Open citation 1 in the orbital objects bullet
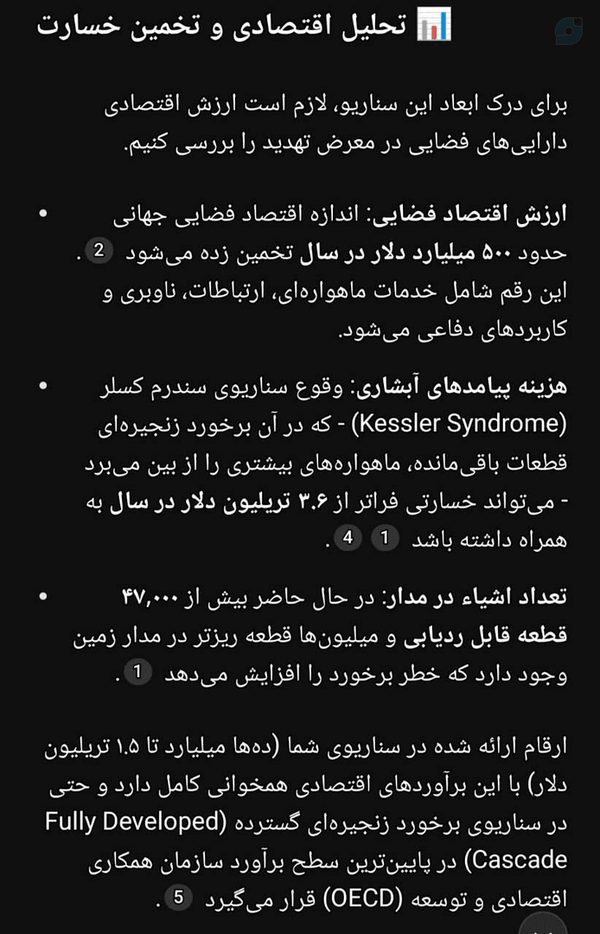600x934 pixels. point(137,673)
